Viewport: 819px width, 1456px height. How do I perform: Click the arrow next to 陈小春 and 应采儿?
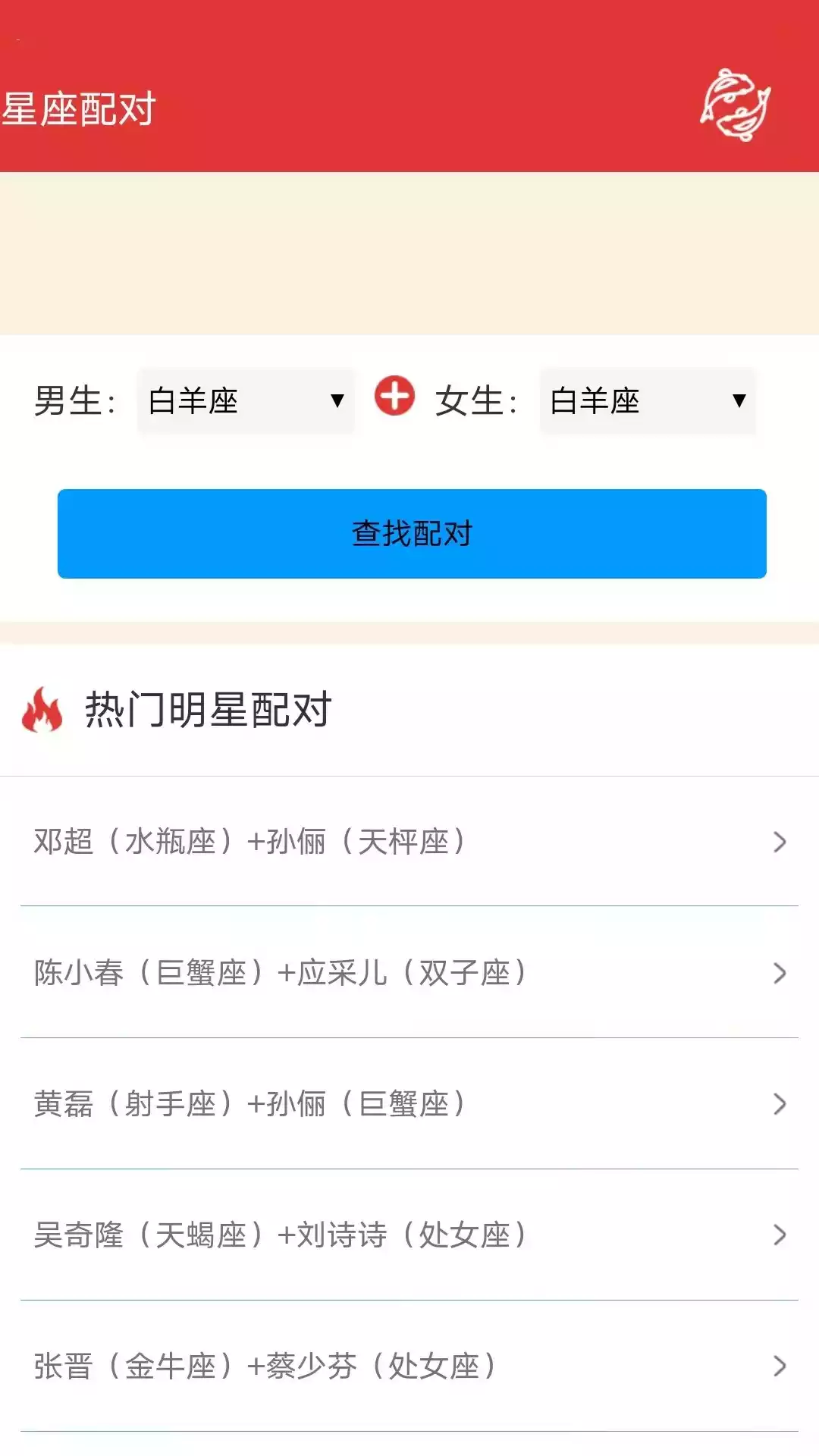pyautogui.click(x=780, y=973)
